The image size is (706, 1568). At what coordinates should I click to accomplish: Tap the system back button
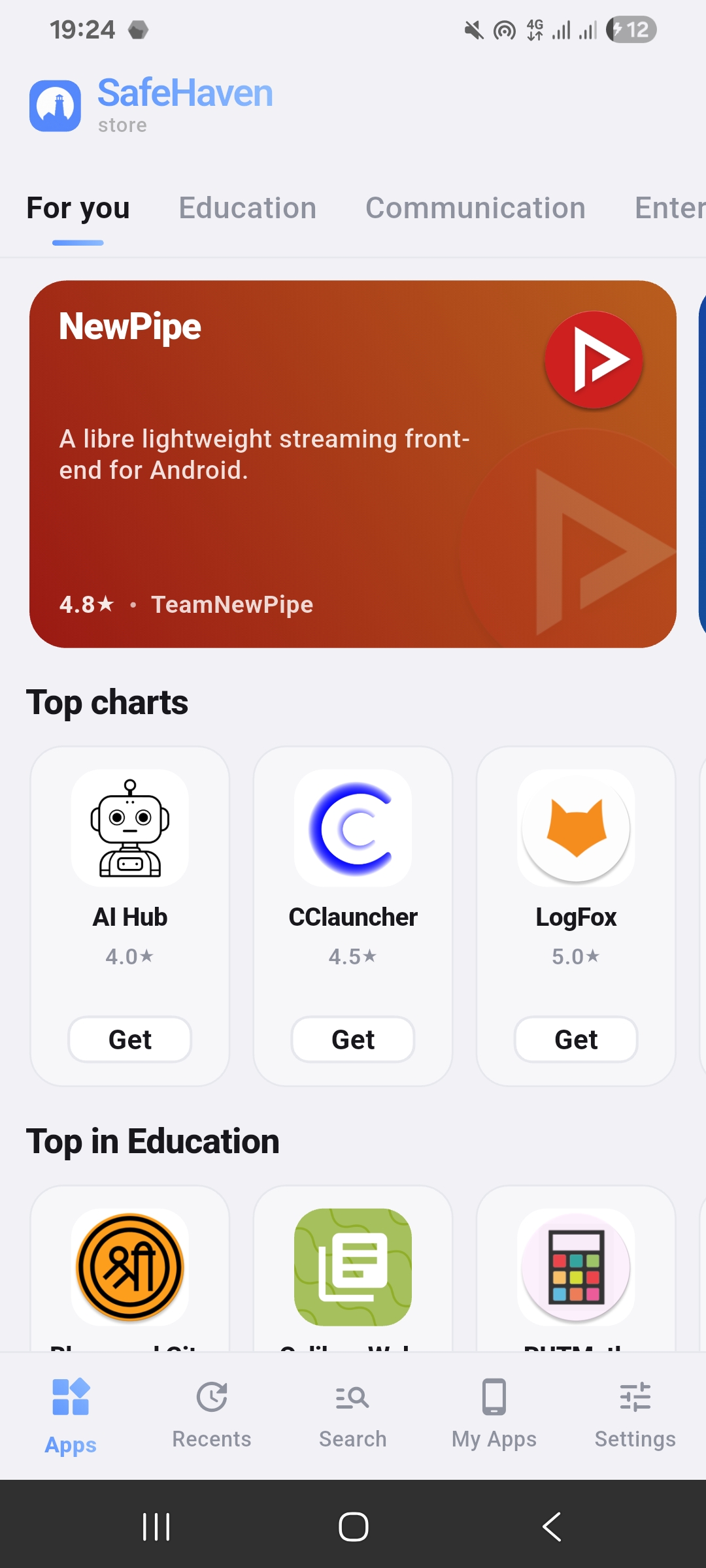point(552,1527)
